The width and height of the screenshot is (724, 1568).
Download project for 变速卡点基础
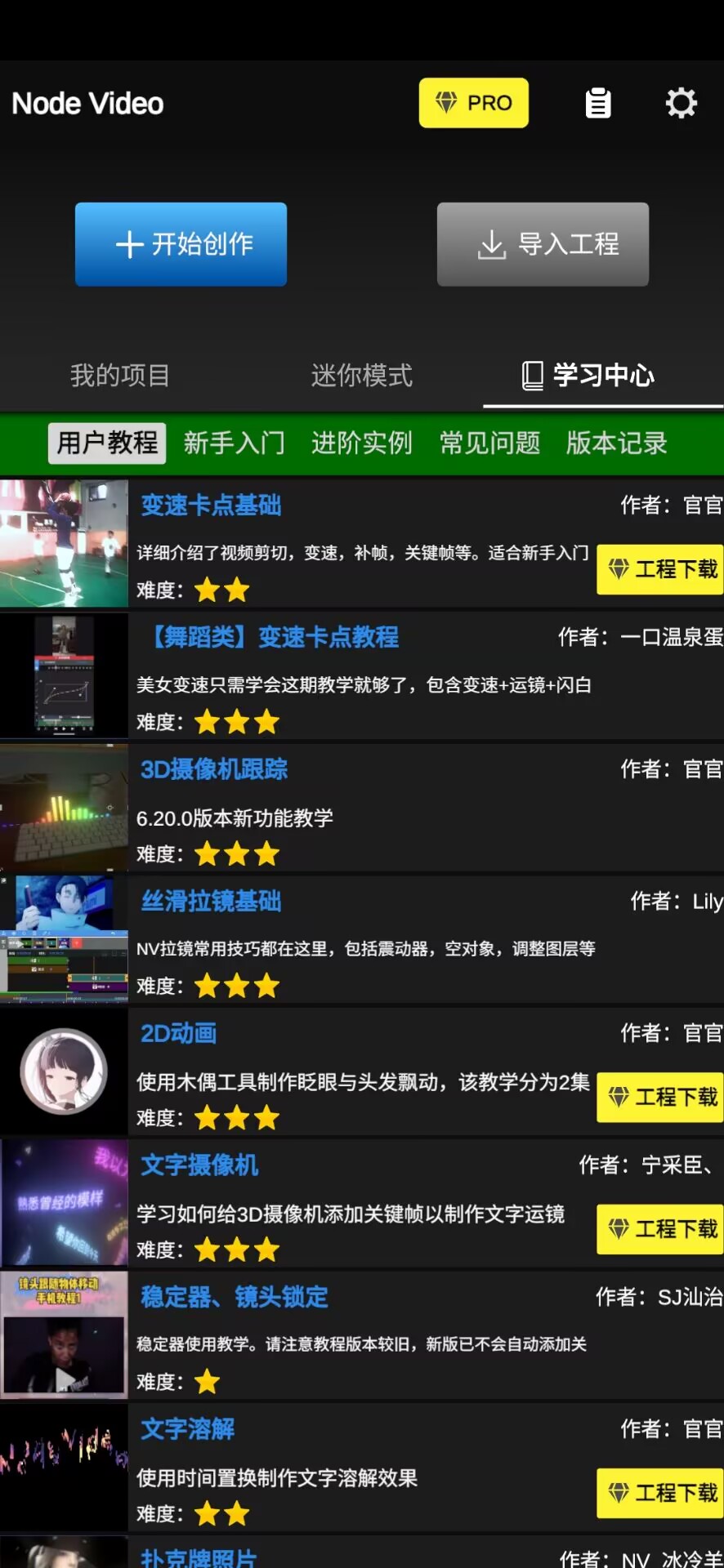click(x=660, y=569)
